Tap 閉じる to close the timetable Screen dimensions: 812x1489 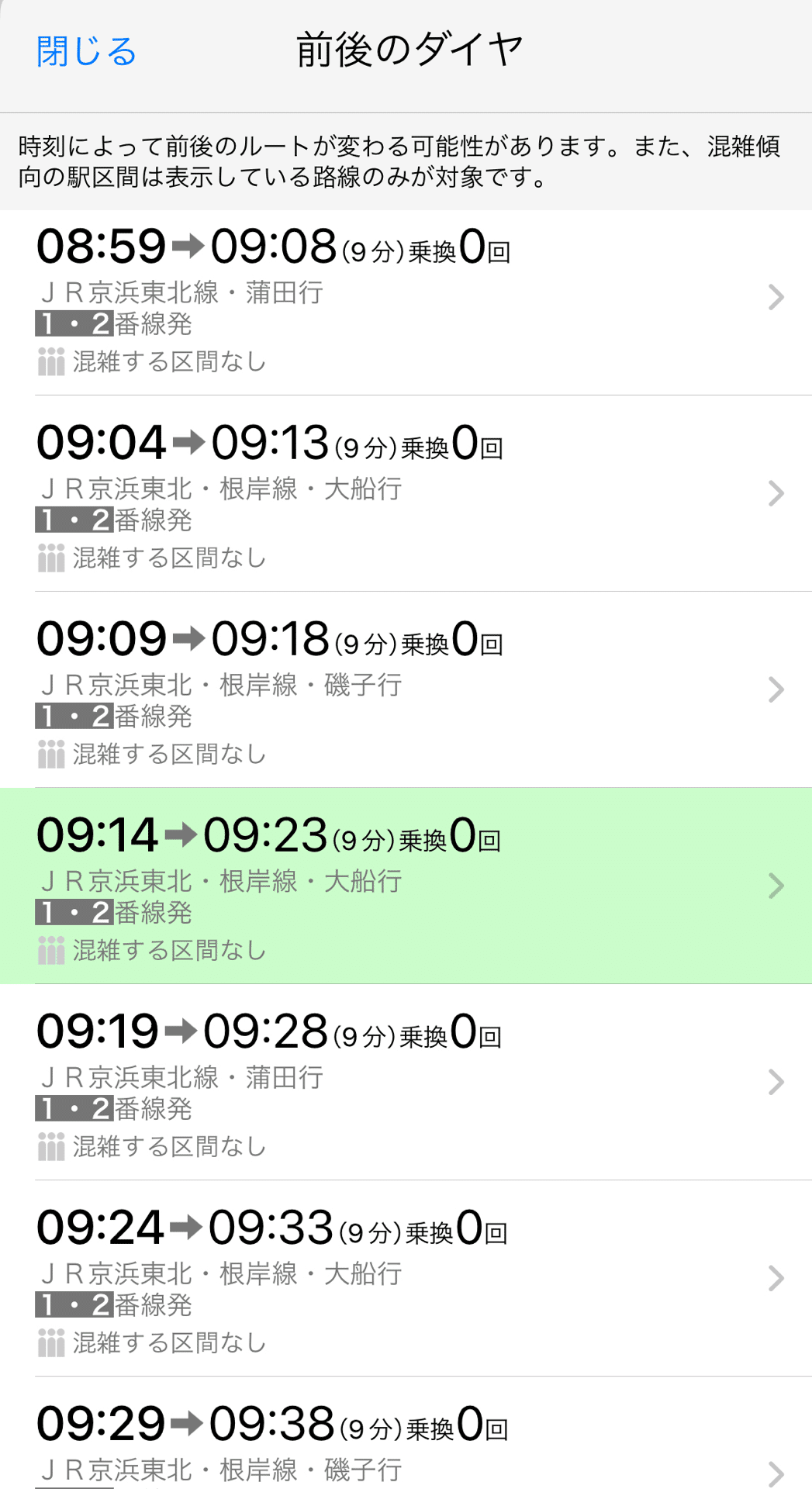pyautogui.click(x=86, y=51)
